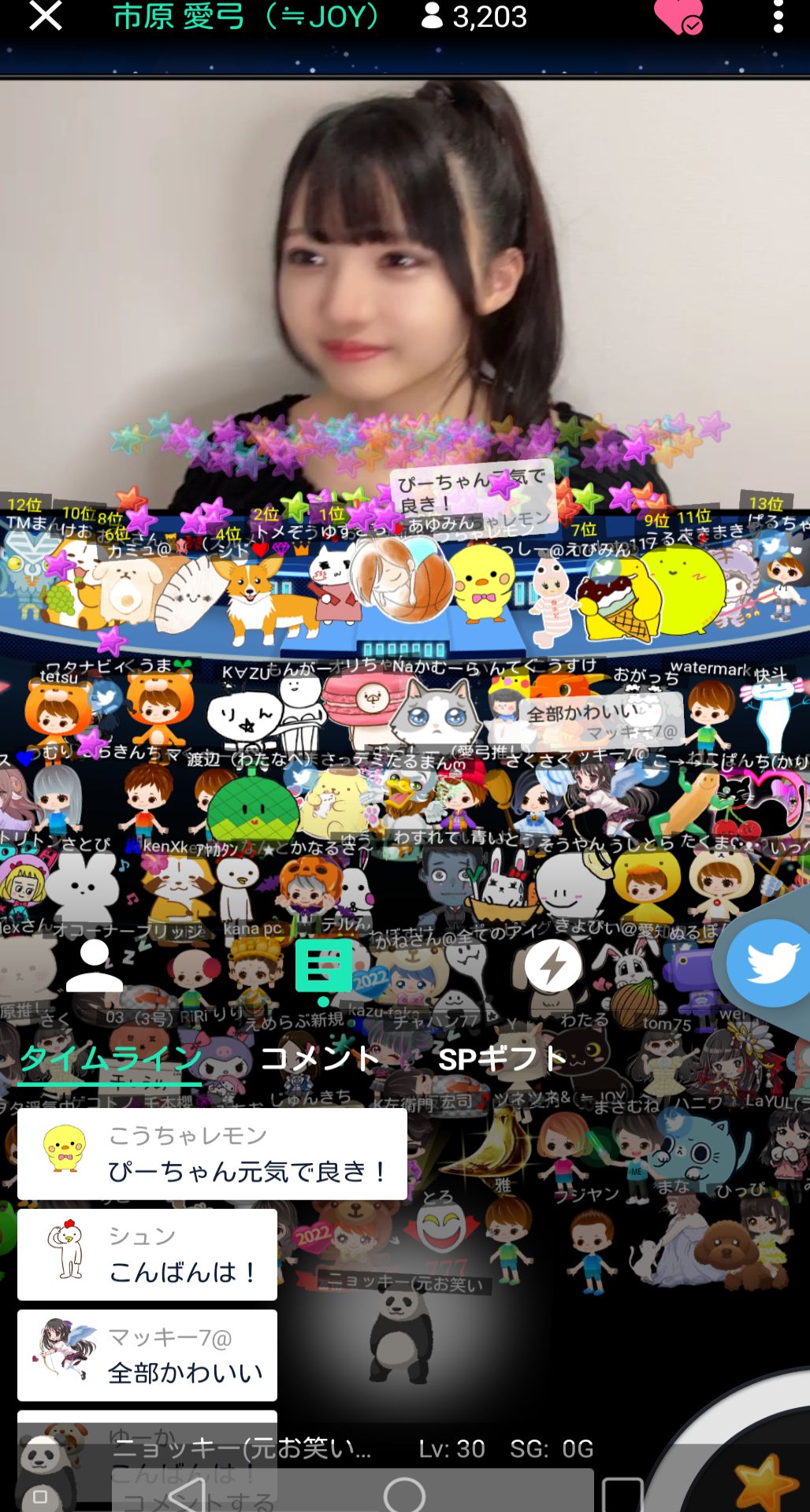Screen dimensions: 810x1512
Task: Share this room on Twitter
Action: pyautogui.click(x=768, y=962)
